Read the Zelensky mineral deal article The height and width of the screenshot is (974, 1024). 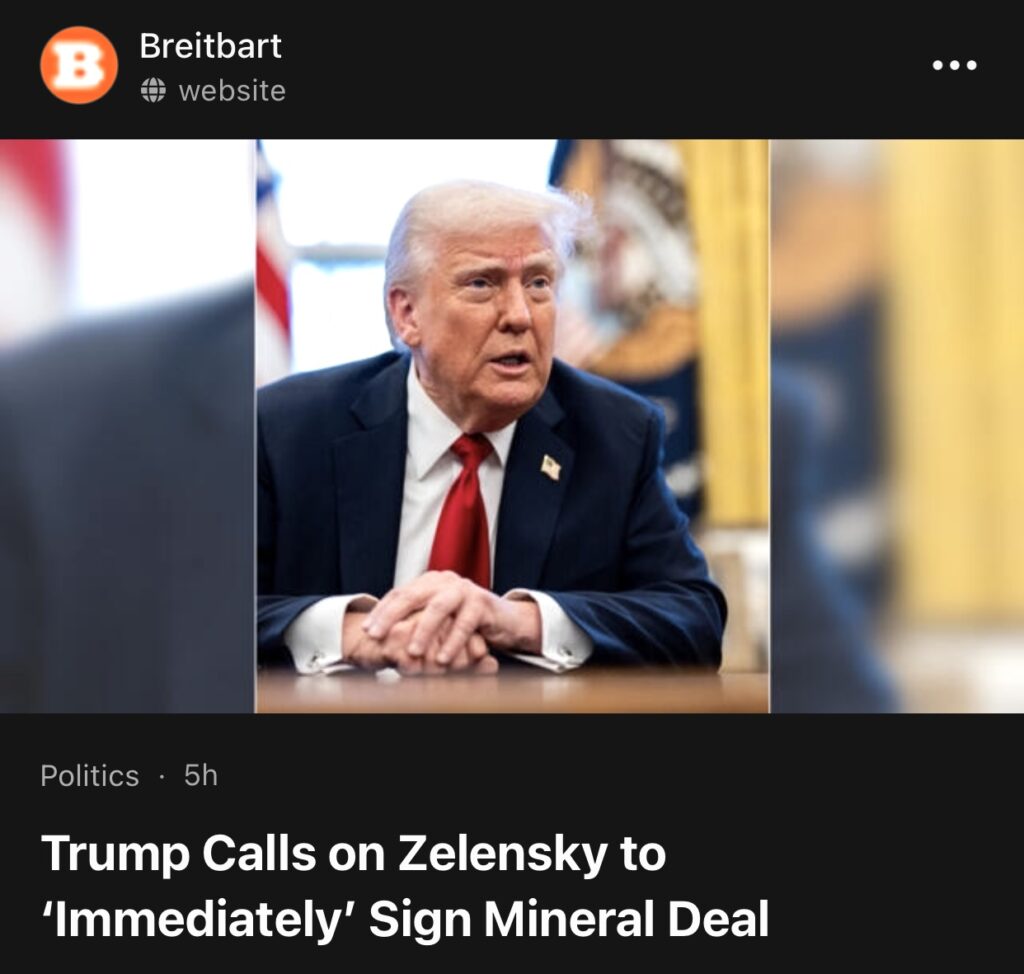click(404, 886)
